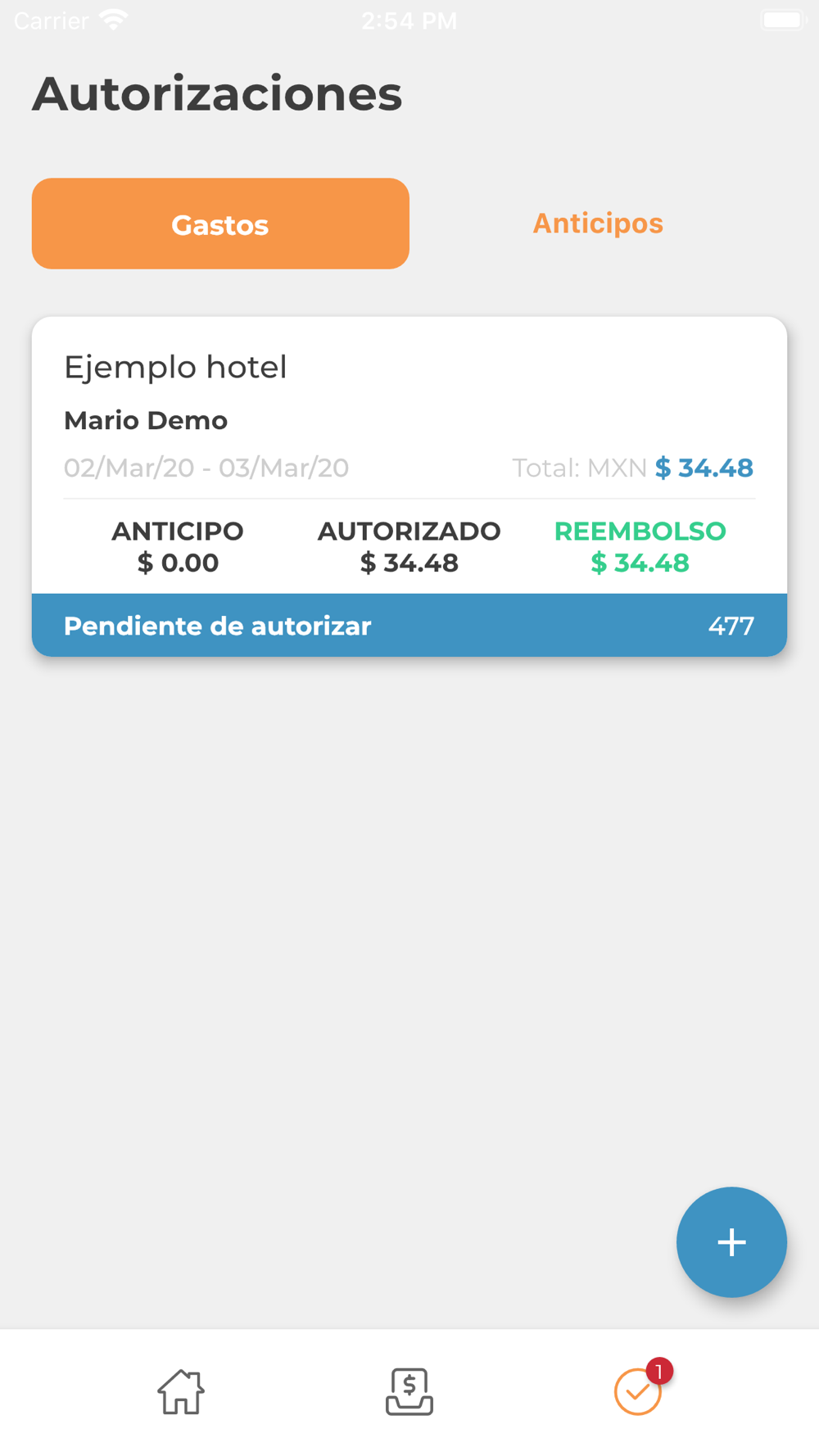Go to the home tab
Image resolution: width=819 pixels, height=1456 pixels.
181,1391
